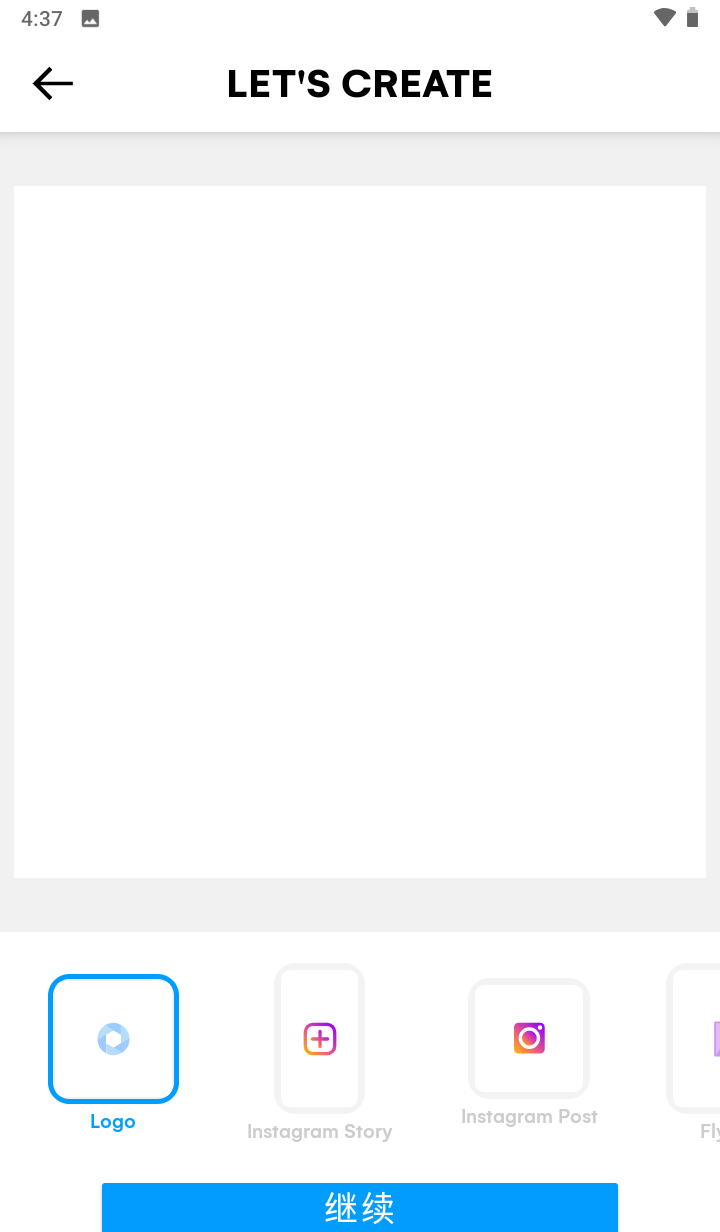Go back using the arrow icon
Screen dimensions: 720x1232
click(x=53, y=84)
